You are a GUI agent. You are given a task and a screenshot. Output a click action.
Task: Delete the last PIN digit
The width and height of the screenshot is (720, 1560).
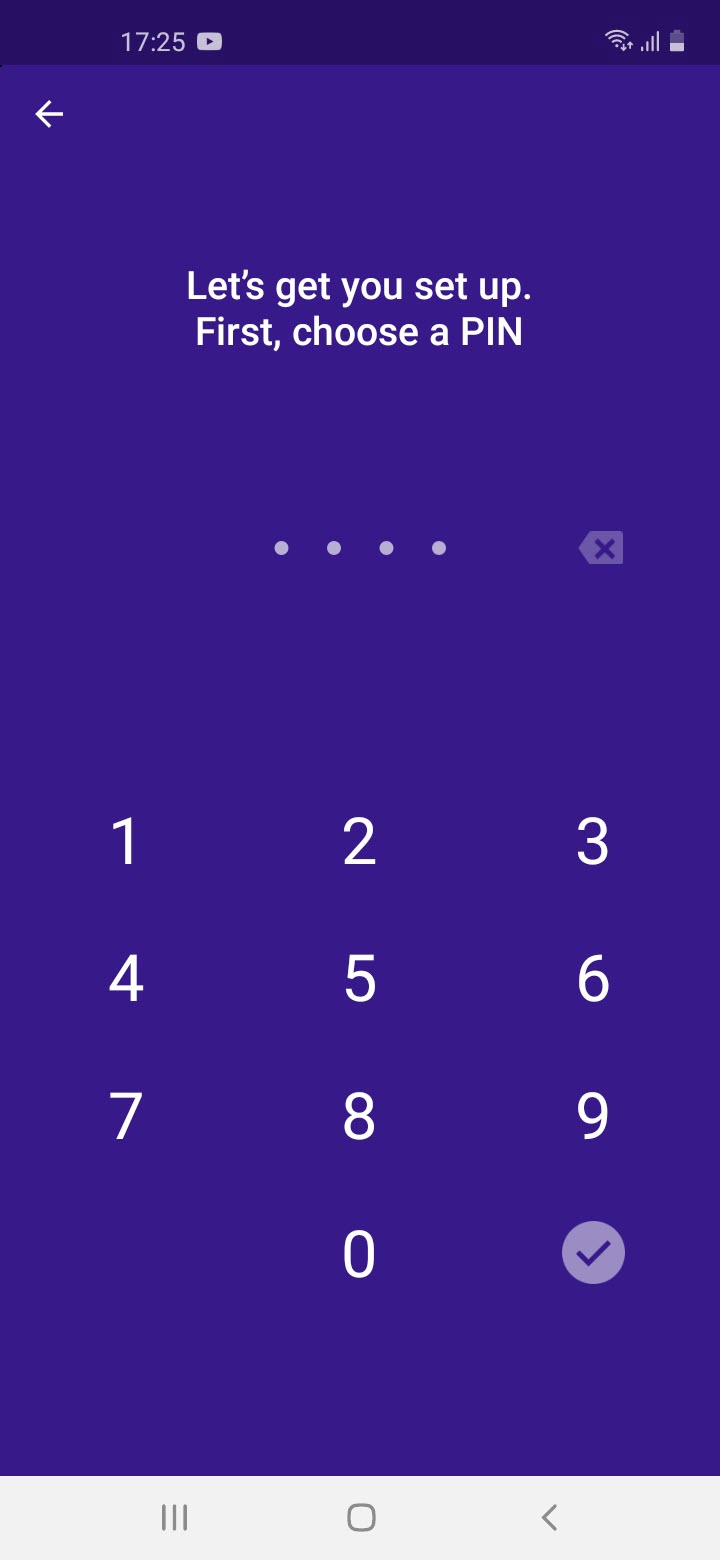pyautogui.click(x=601, y=548)
